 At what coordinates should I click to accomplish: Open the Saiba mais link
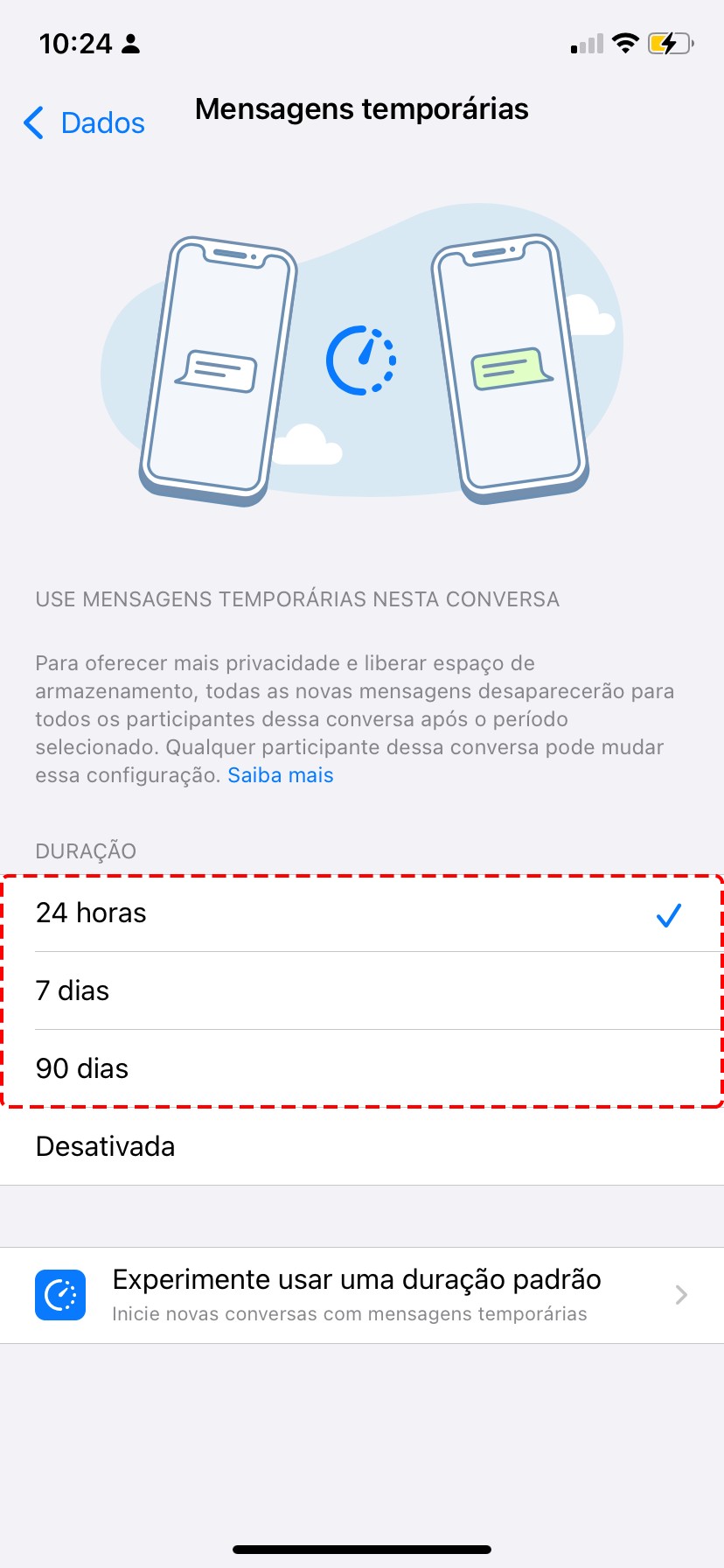coord(281,775)
